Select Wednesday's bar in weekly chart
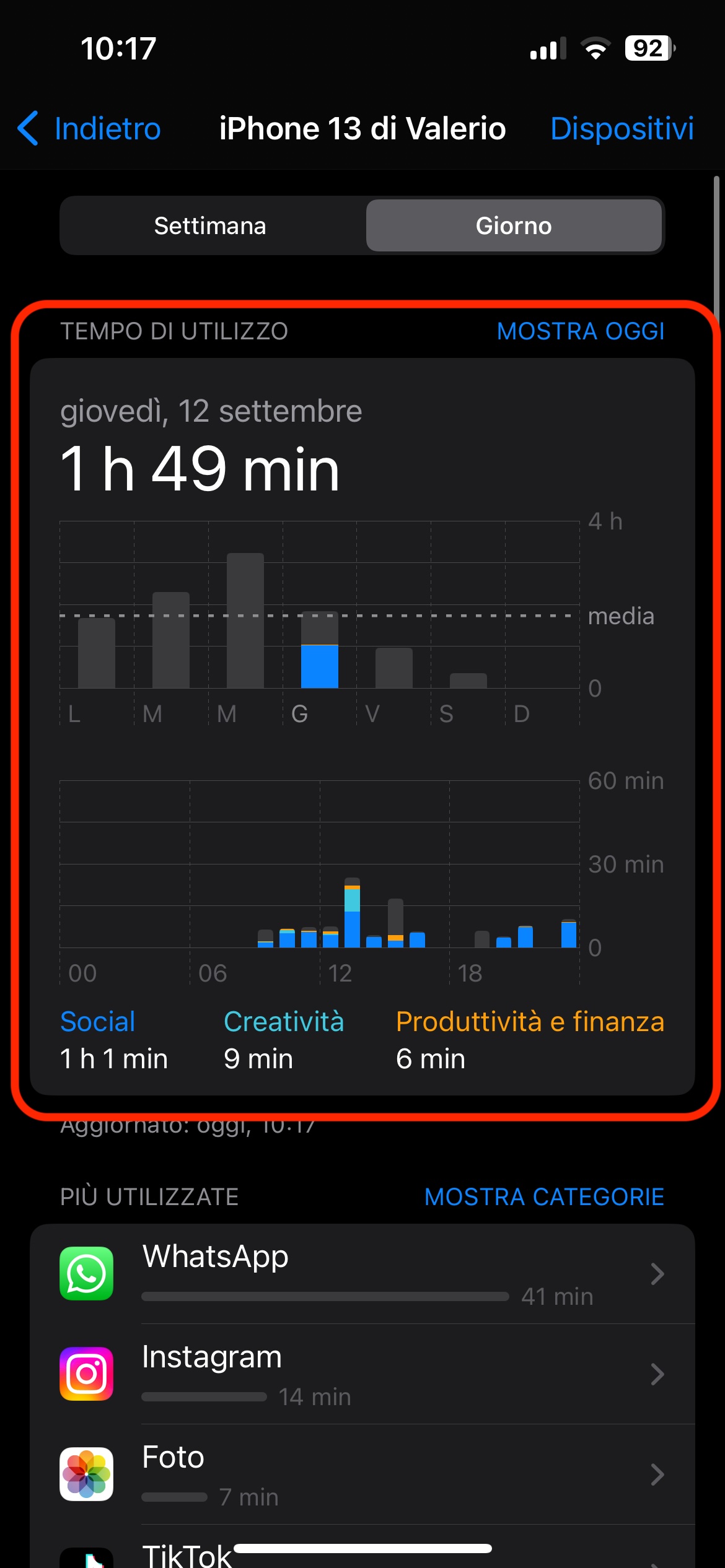 [245, 621]
